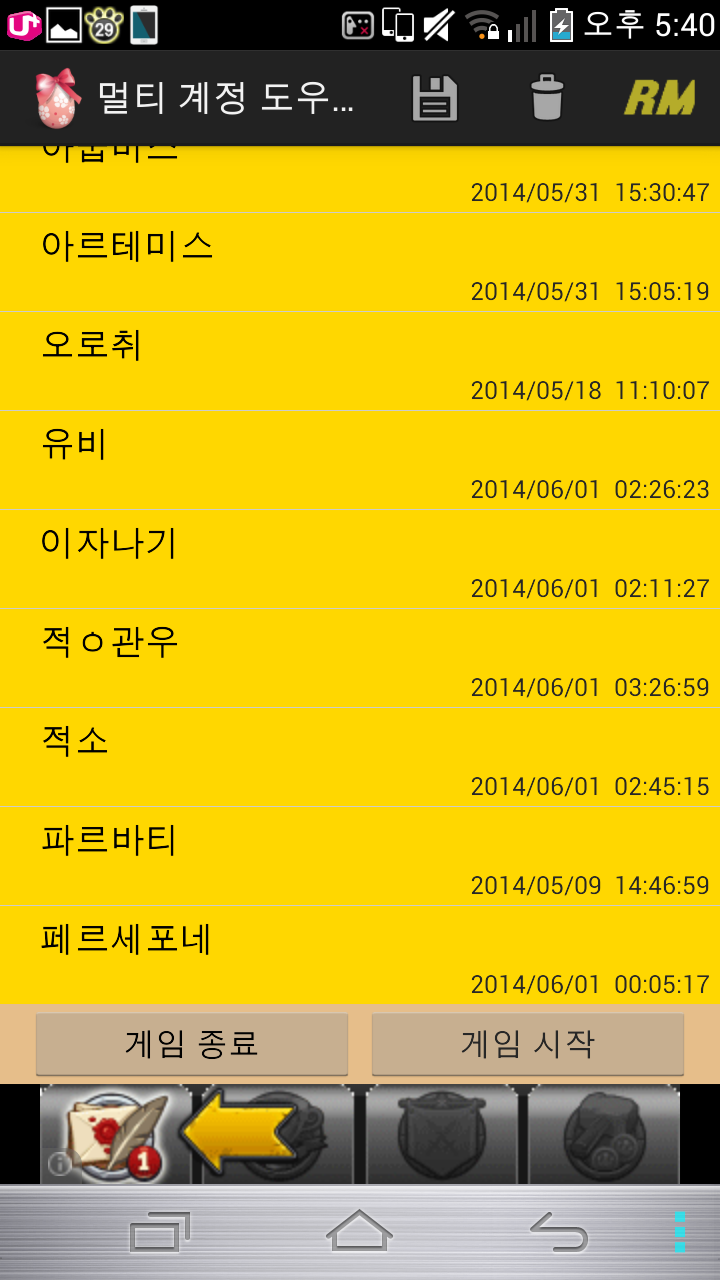Open the 이자나기 account entry
This screenshot has height=1280, width=720.
pyautogui.click(x=360, y=559)
